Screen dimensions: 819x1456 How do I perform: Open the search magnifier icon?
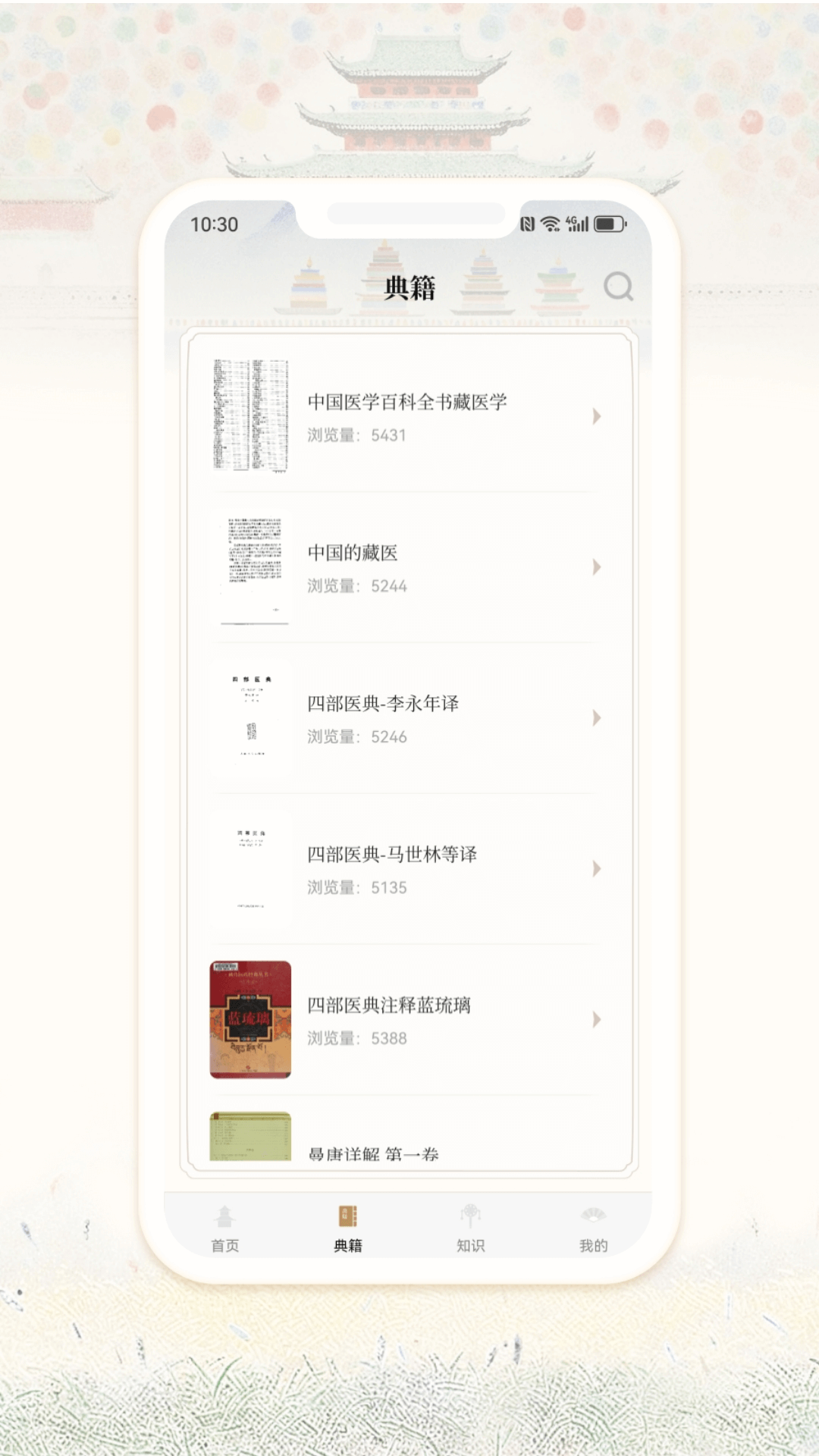coord(621,287)
